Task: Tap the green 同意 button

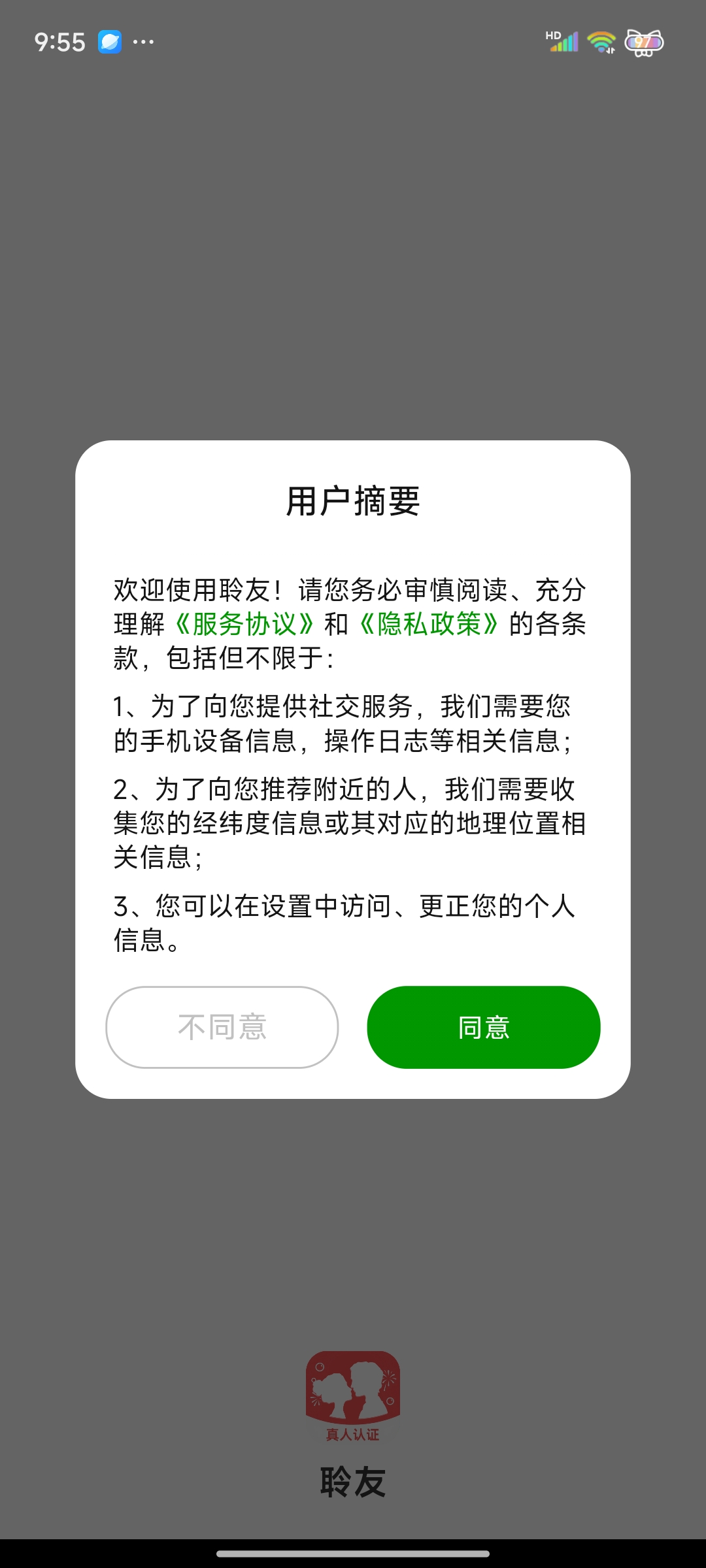Action: [484, 1027]
